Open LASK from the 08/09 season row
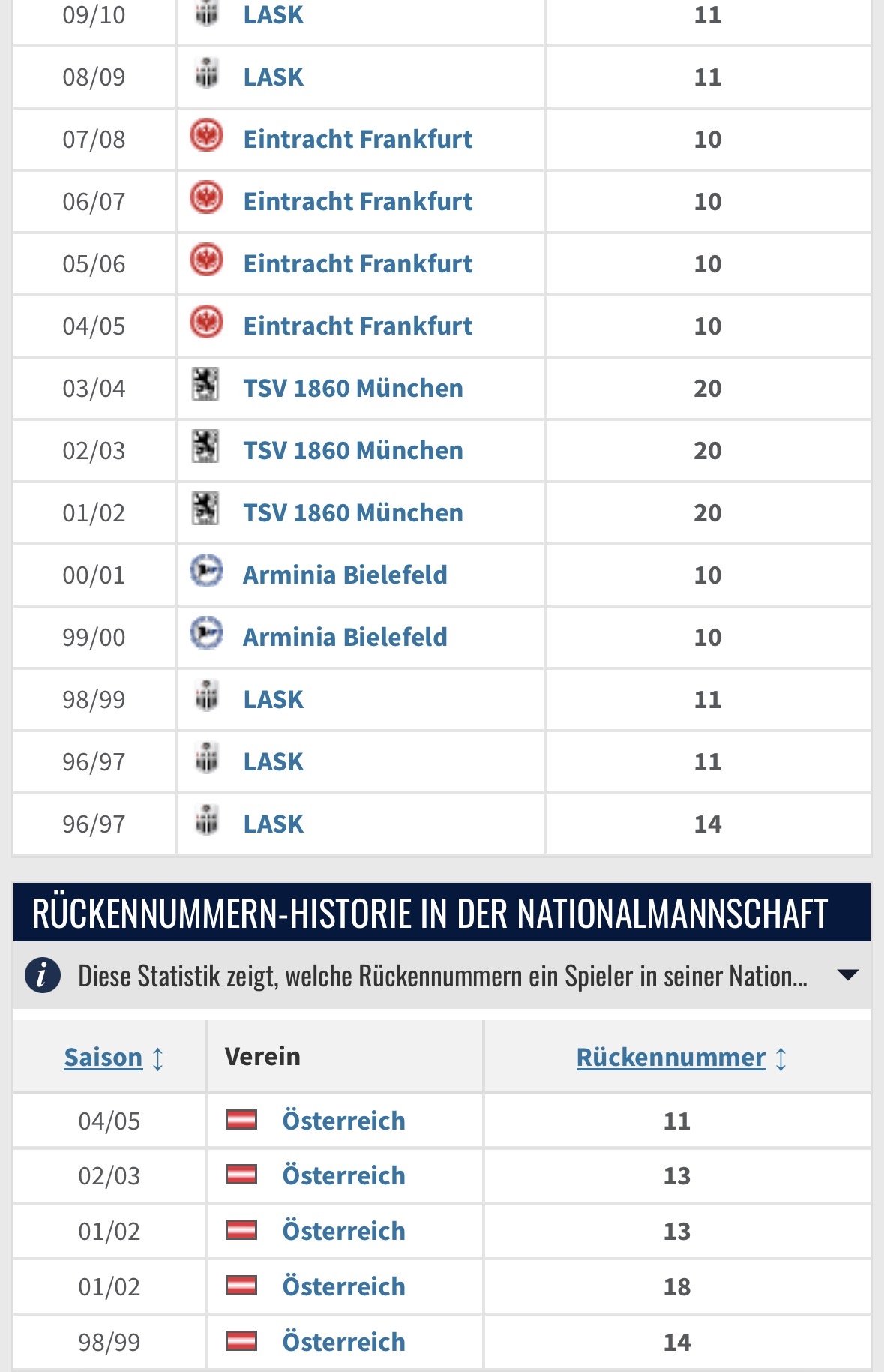 point(274,77)
